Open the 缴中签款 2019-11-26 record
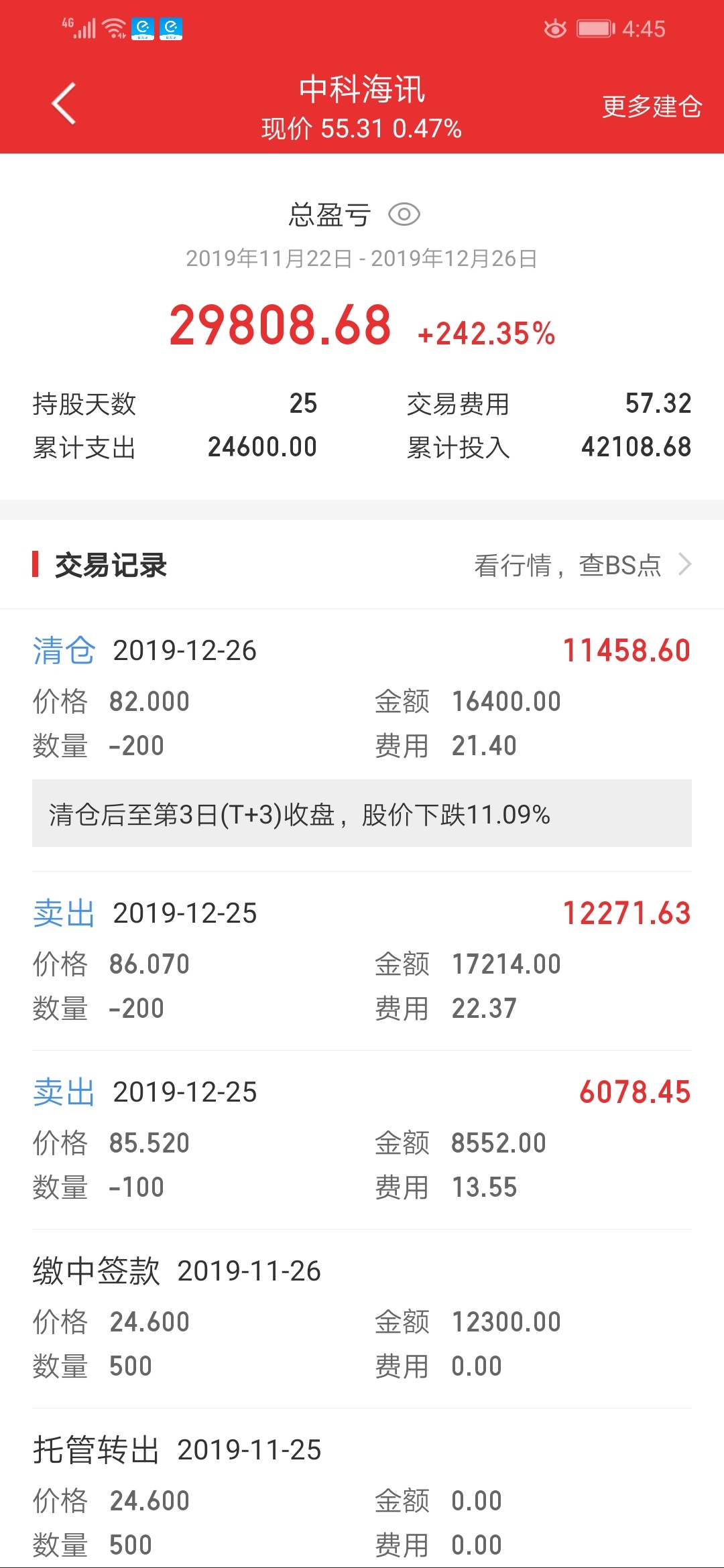This screenshot has height=1568, width=724. 362,1319
